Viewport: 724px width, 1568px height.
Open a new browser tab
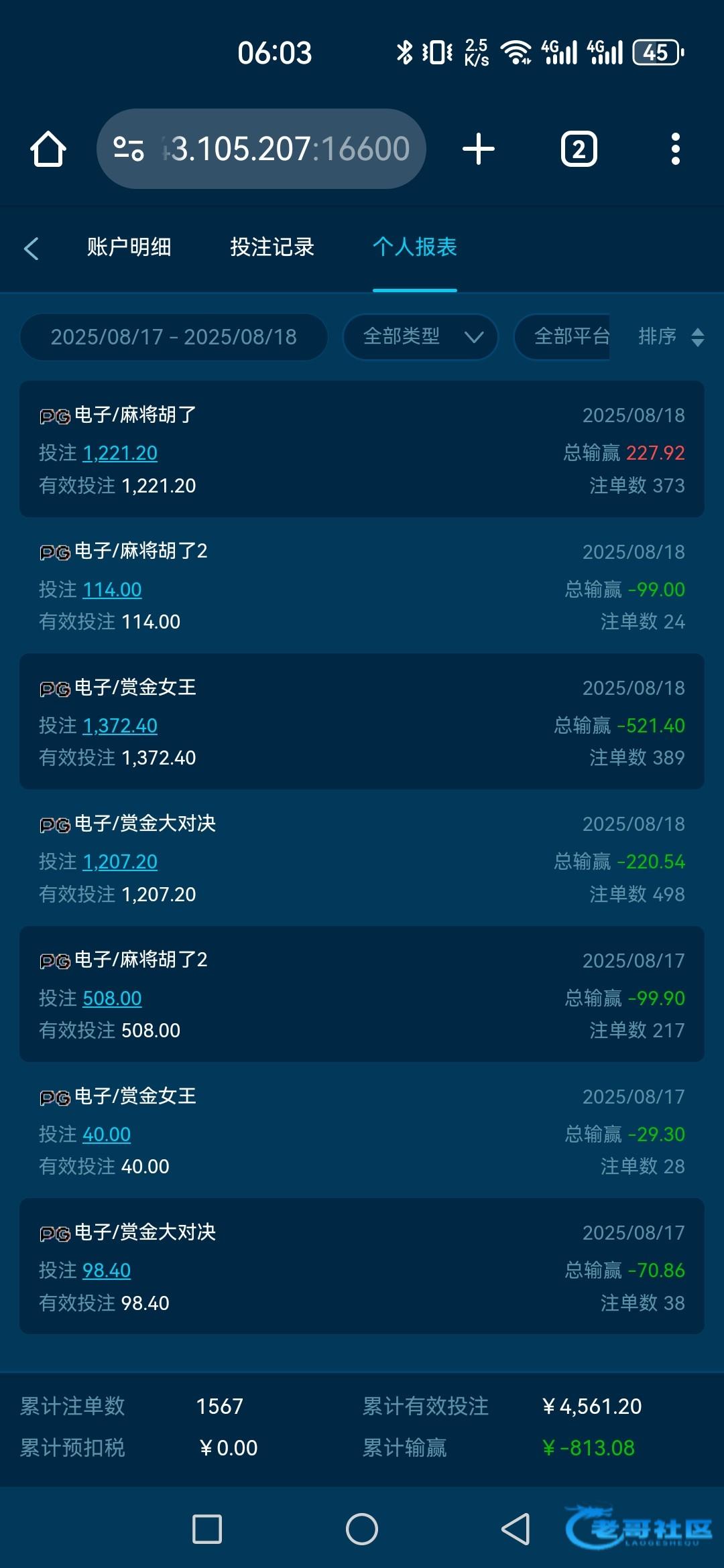pyautogui.click(x=479, y=149)
